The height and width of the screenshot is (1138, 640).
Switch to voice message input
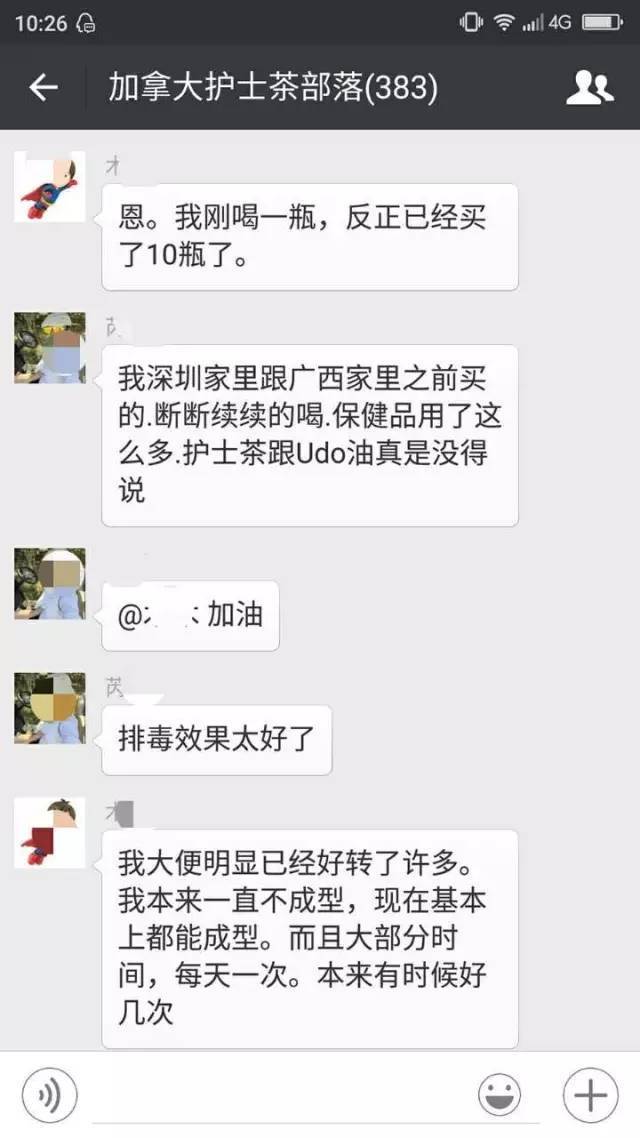point(50,1097)
